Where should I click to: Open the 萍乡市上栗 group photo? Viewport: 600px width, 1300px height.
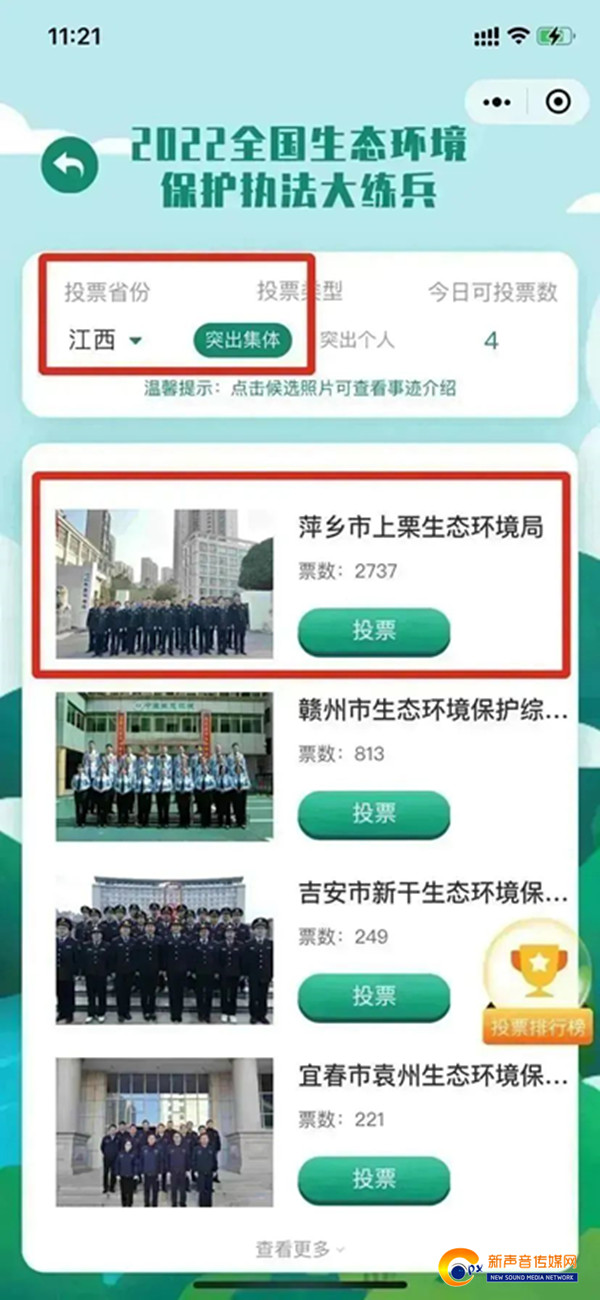tap(164, 583)
